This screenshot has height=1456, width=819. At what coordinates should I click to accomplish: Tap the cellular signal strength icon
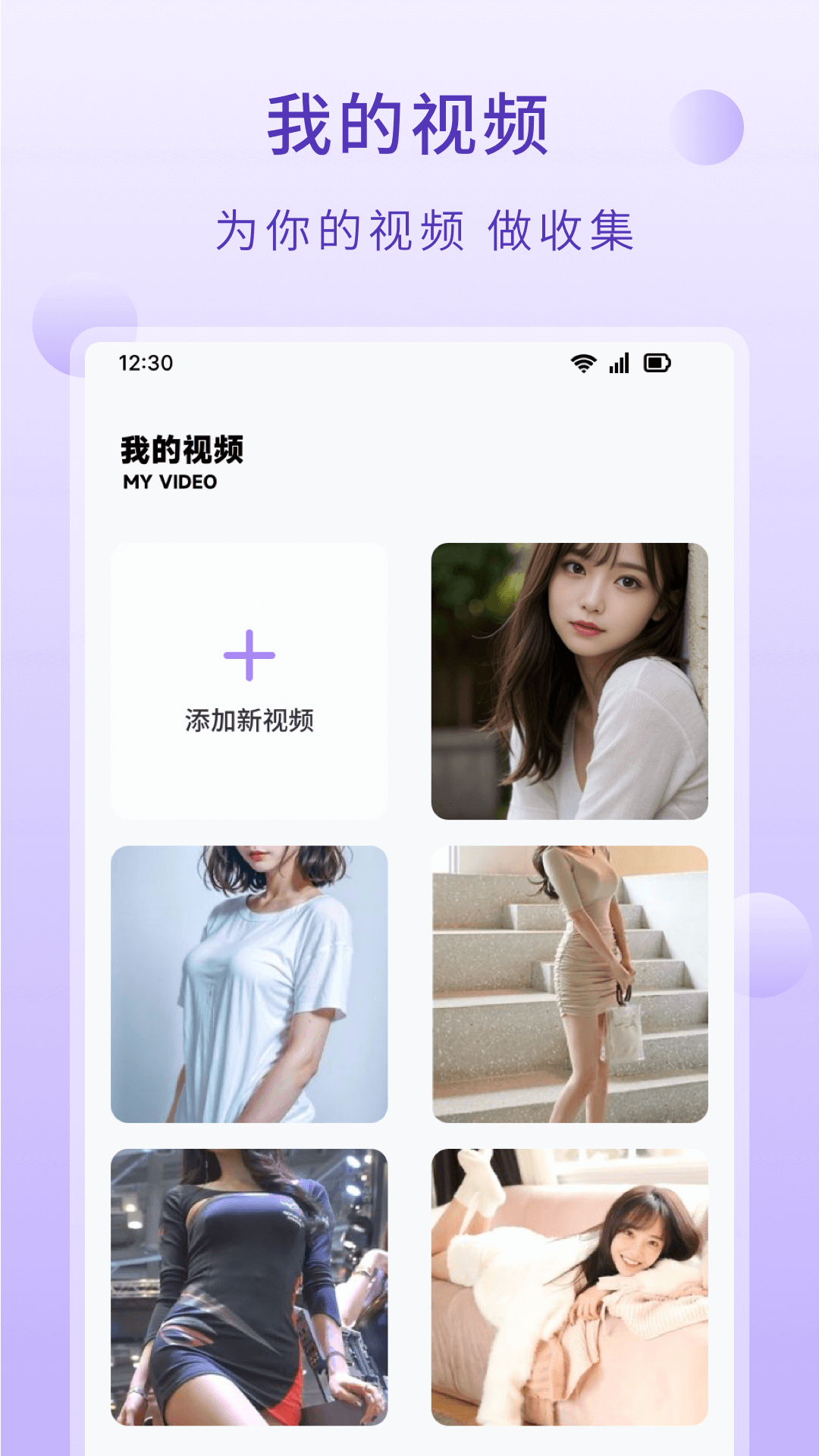(618, 363)
